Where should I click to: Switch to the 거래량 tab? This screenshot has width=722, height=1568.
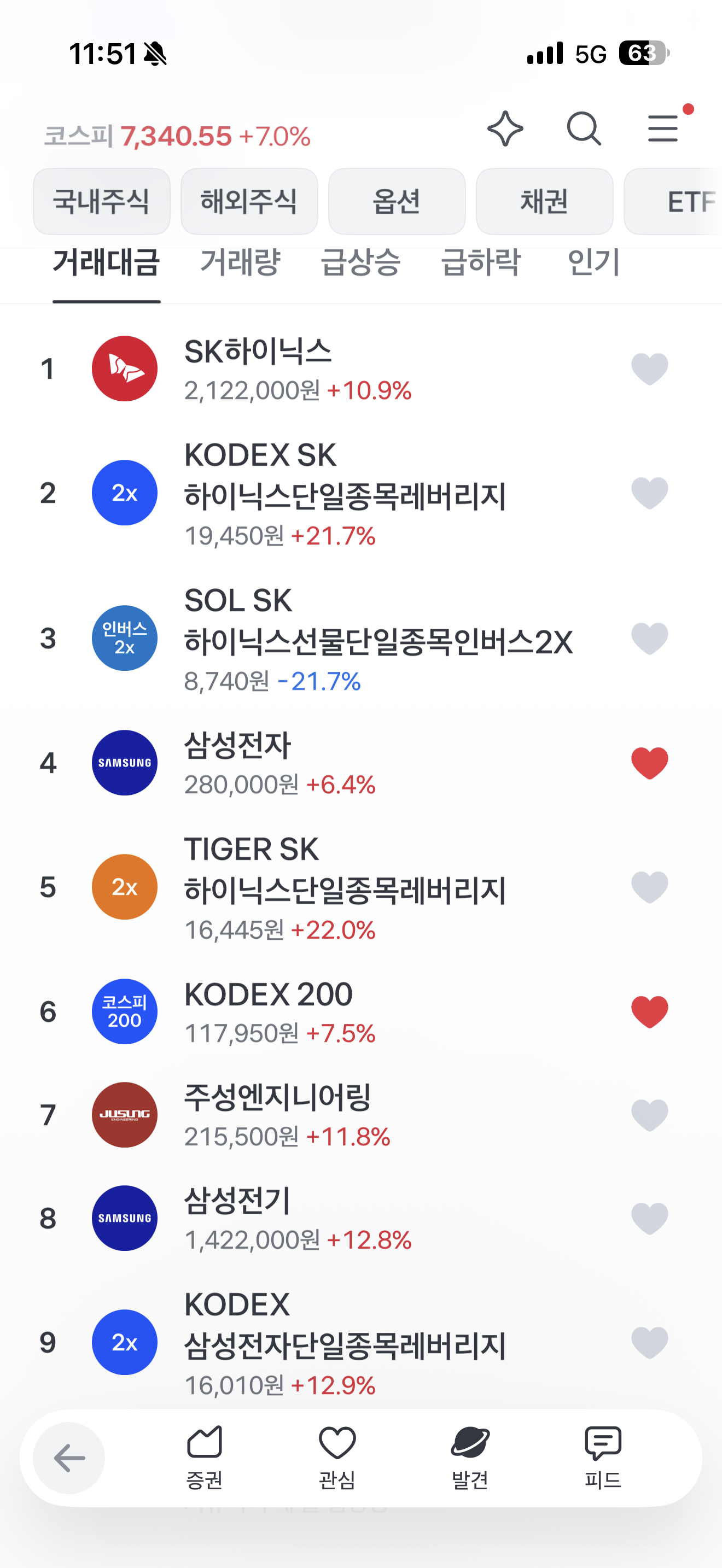coord(240,263)
